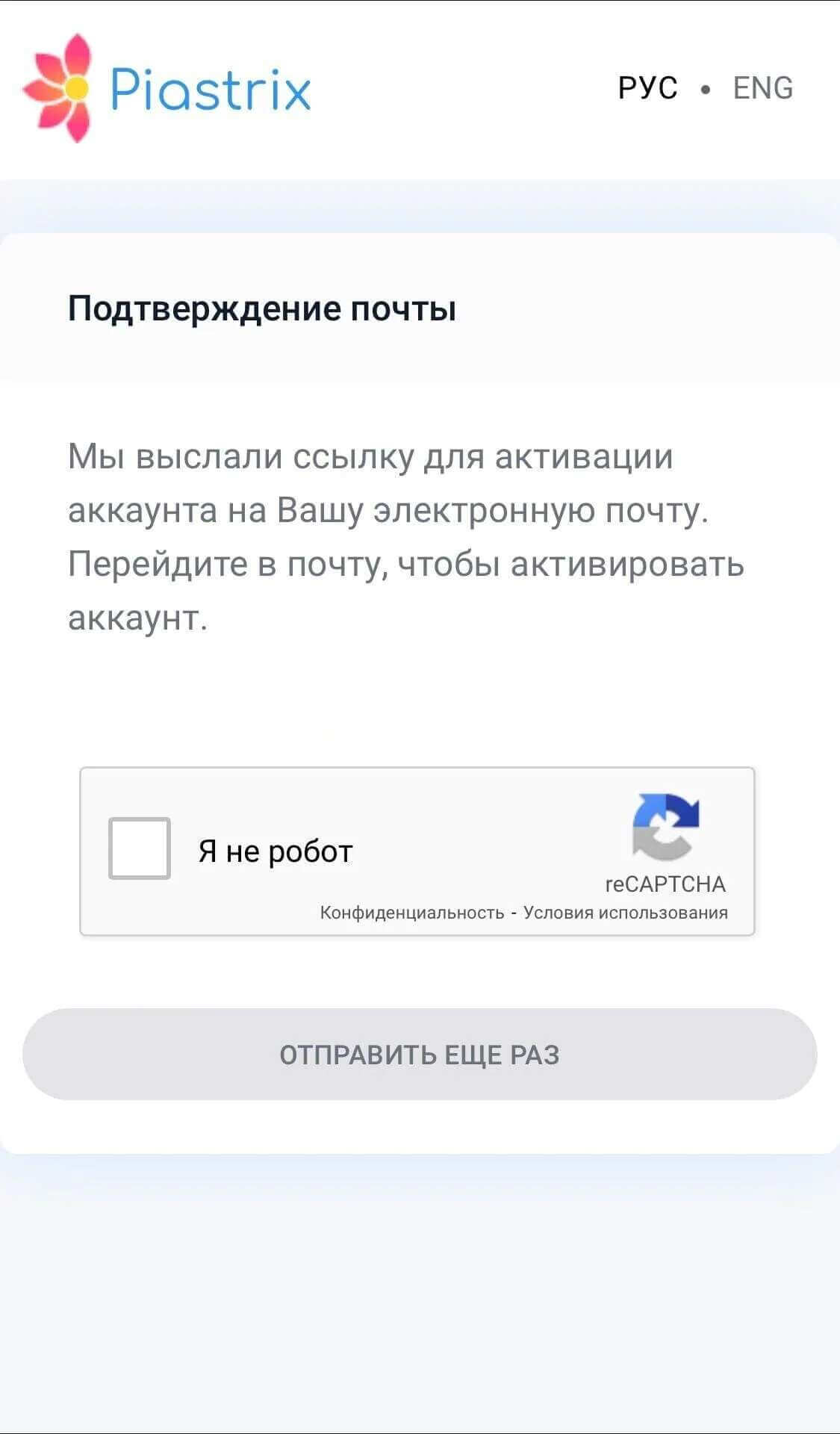Open the reCAPTCHA "Конфиденциальность" link

coord(412,913)
